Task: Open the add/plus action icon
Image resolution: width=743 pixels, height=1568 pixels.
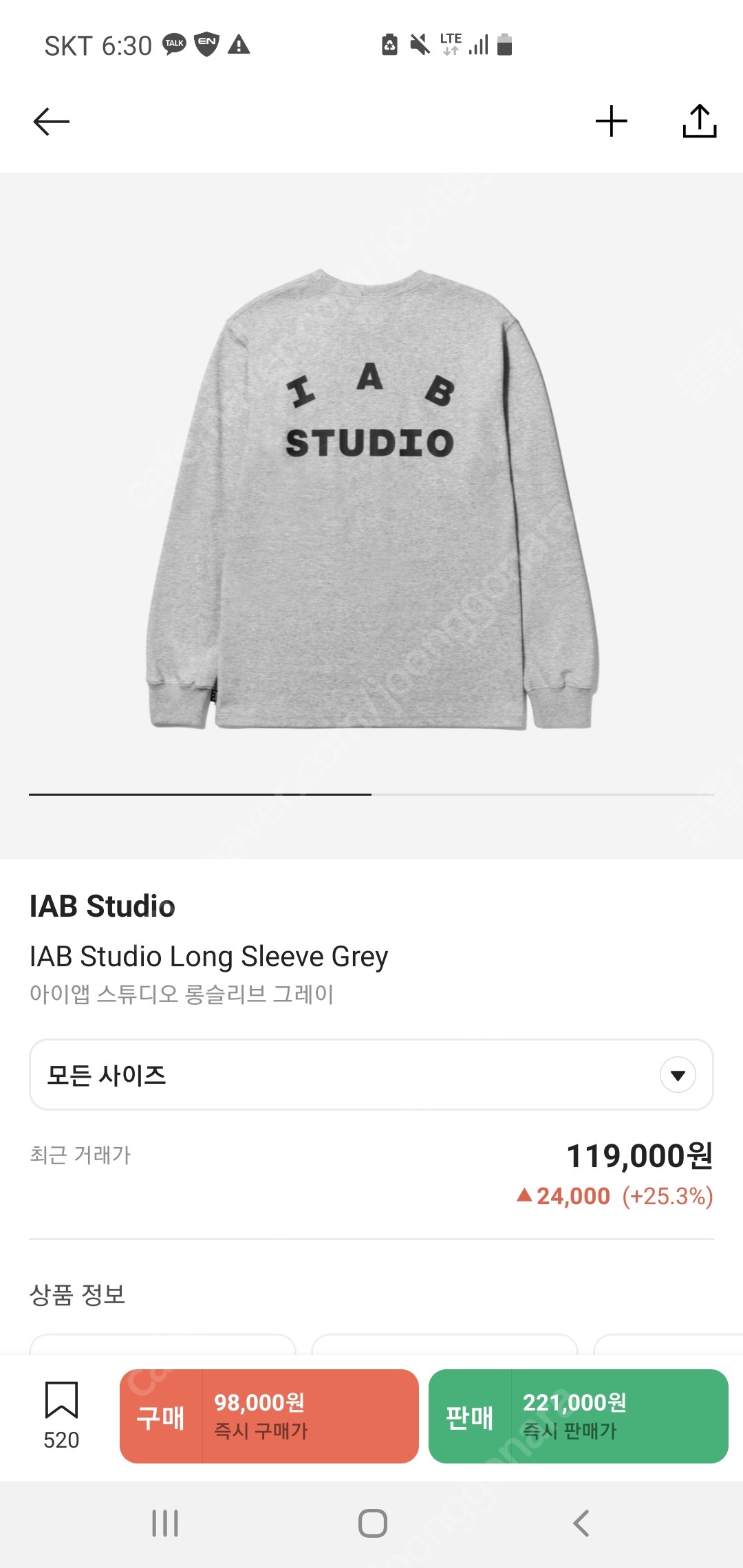Action: 611,122
